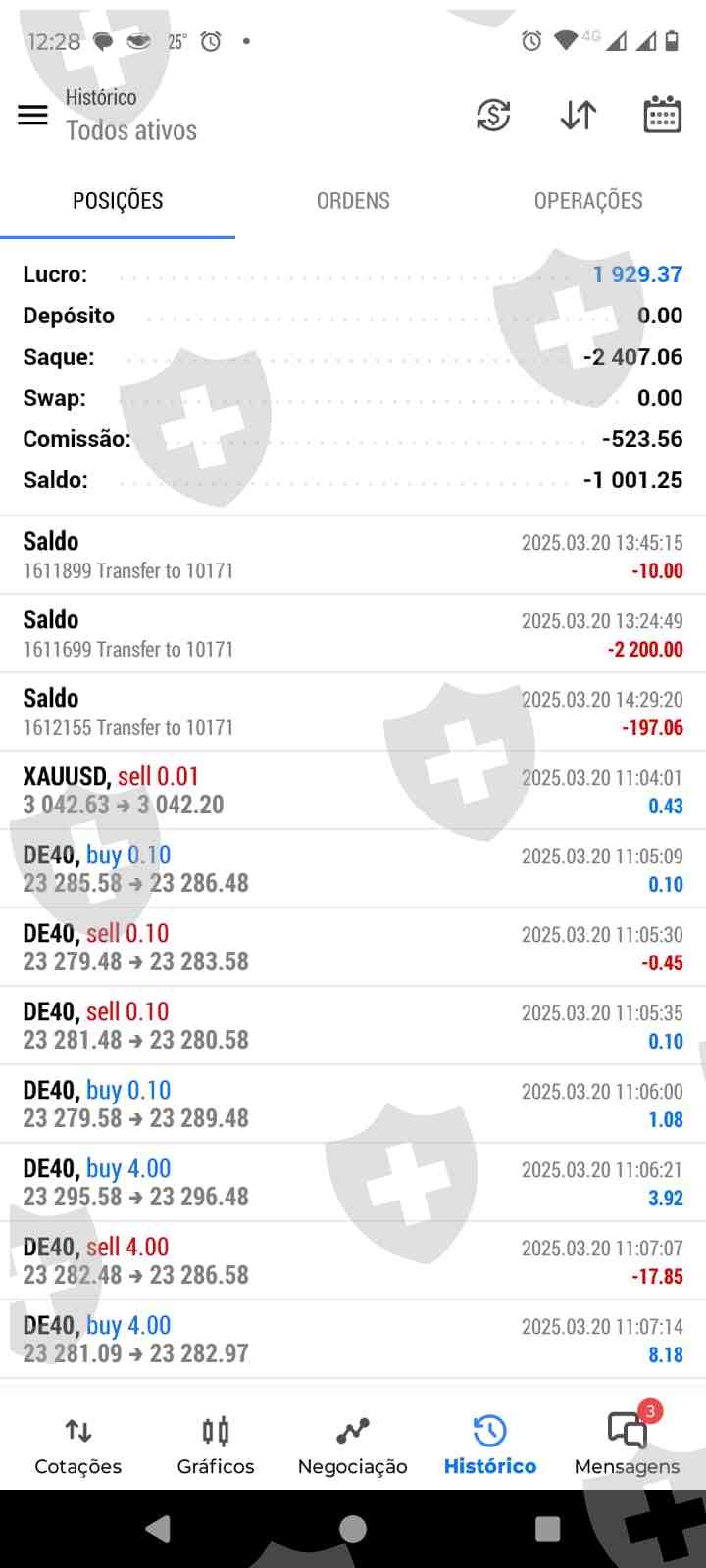This screenshot has width=706, height=1568.
Task: Open the -2 200.00 Saldo transfer entry
Action: coord(353,633)
